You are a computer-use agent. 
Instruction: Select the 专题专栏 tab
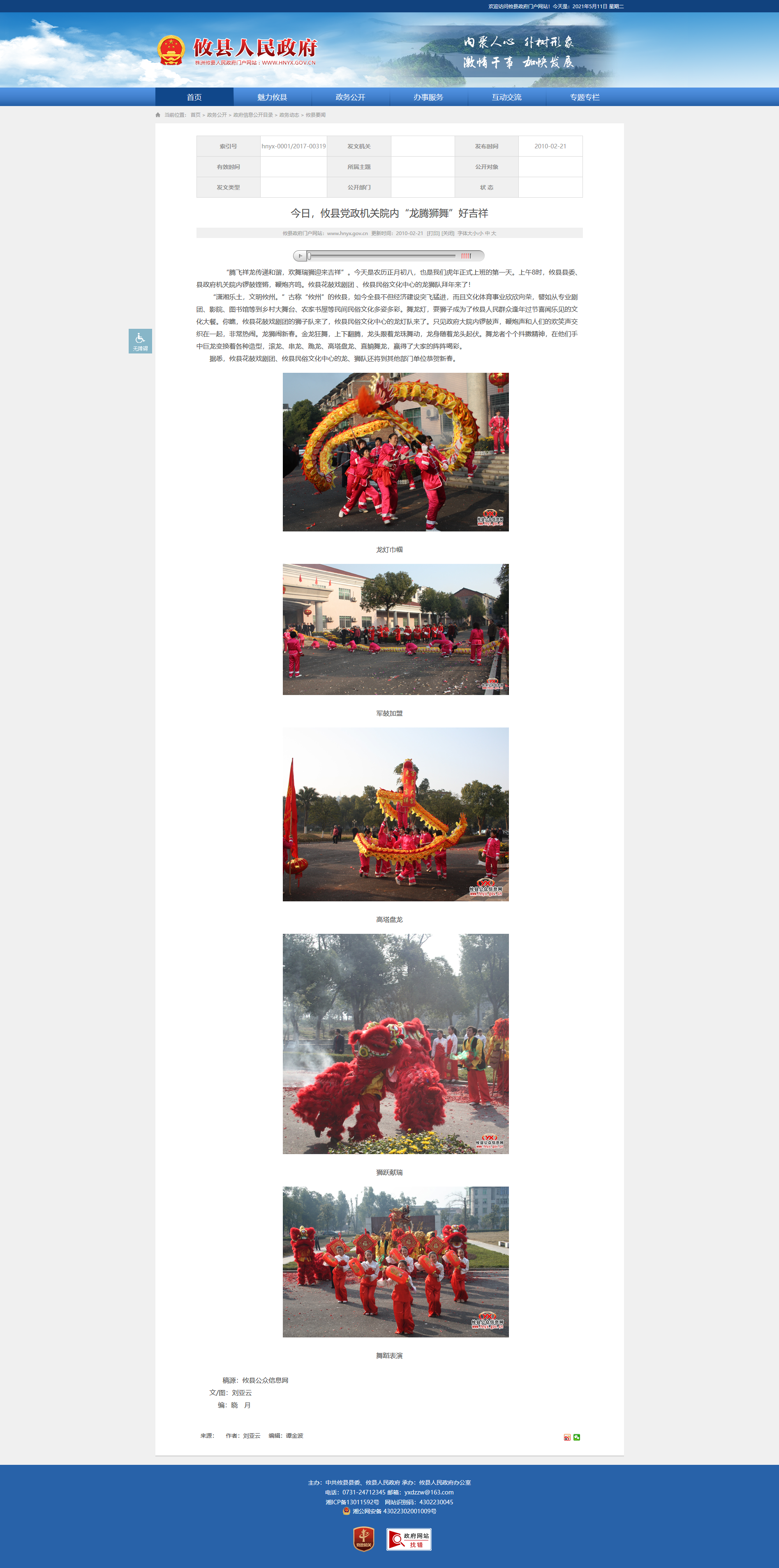(584, 97)
